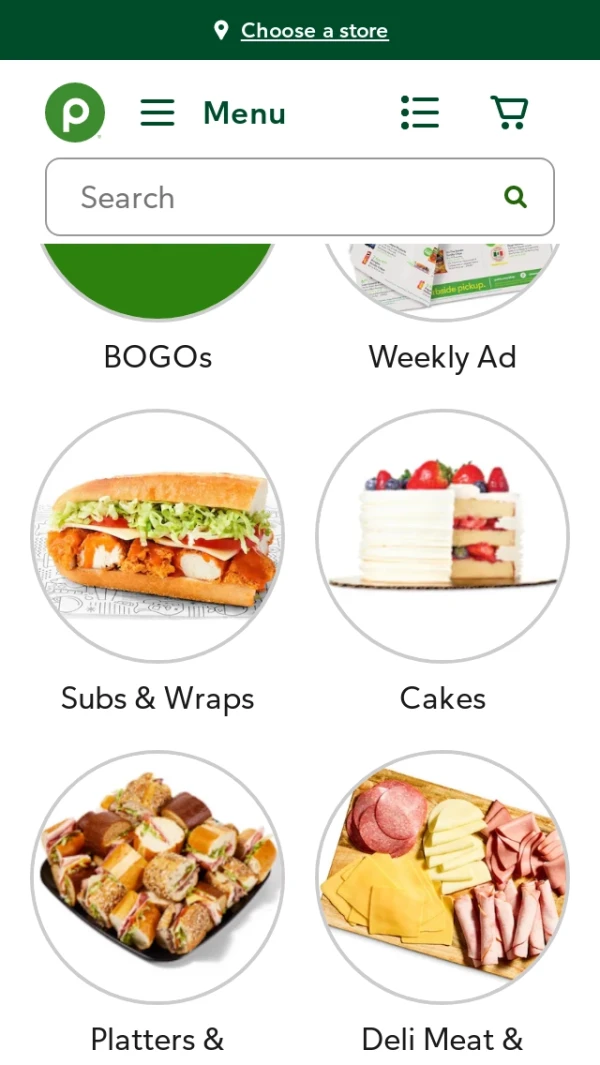
Task: Open the BOGOs category
Action: 158,300
